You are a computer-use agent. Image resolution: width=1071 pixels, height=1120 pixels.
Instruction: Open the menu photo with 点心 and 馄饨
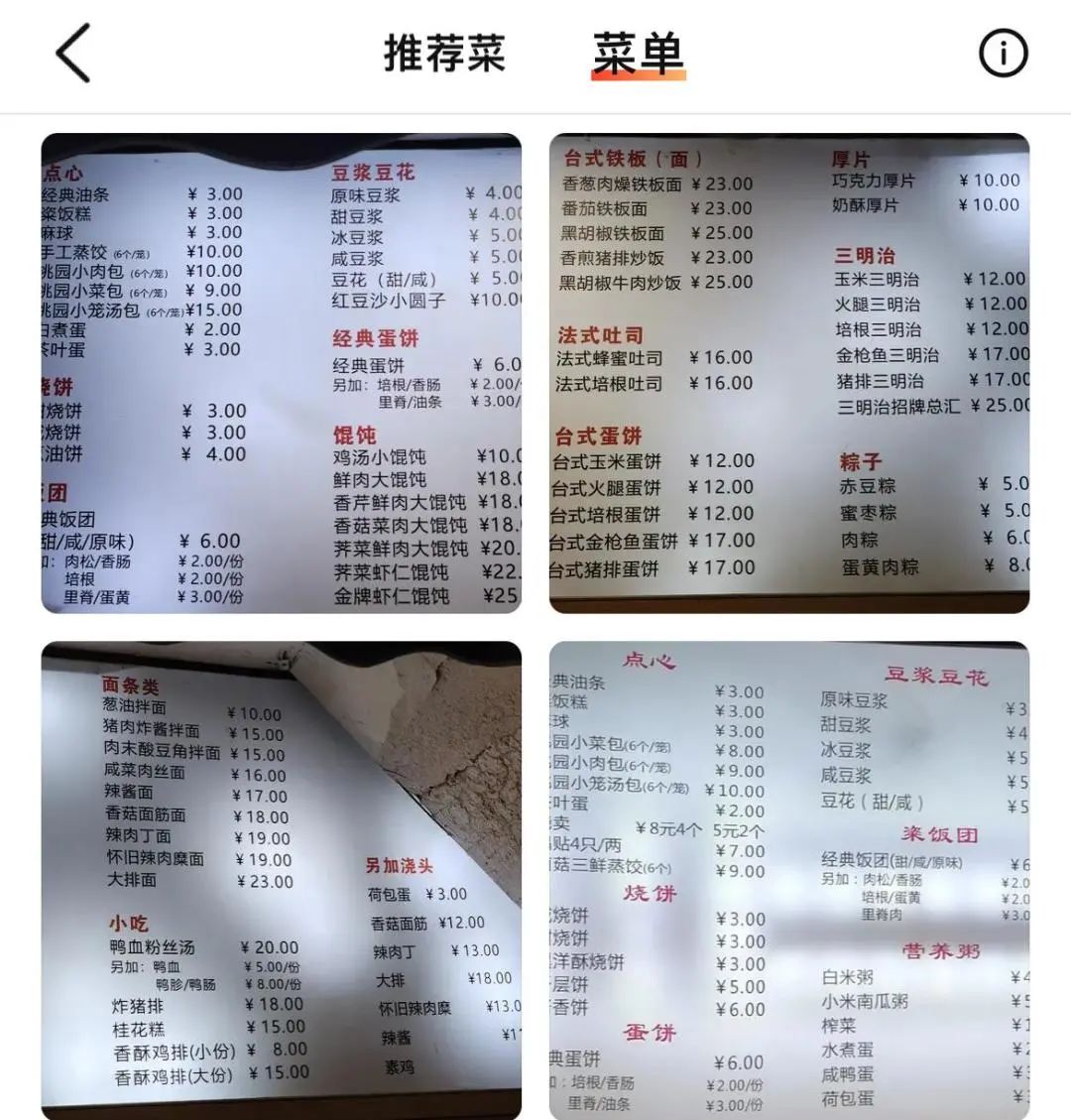pyautogui.click(x=281, y=374)
